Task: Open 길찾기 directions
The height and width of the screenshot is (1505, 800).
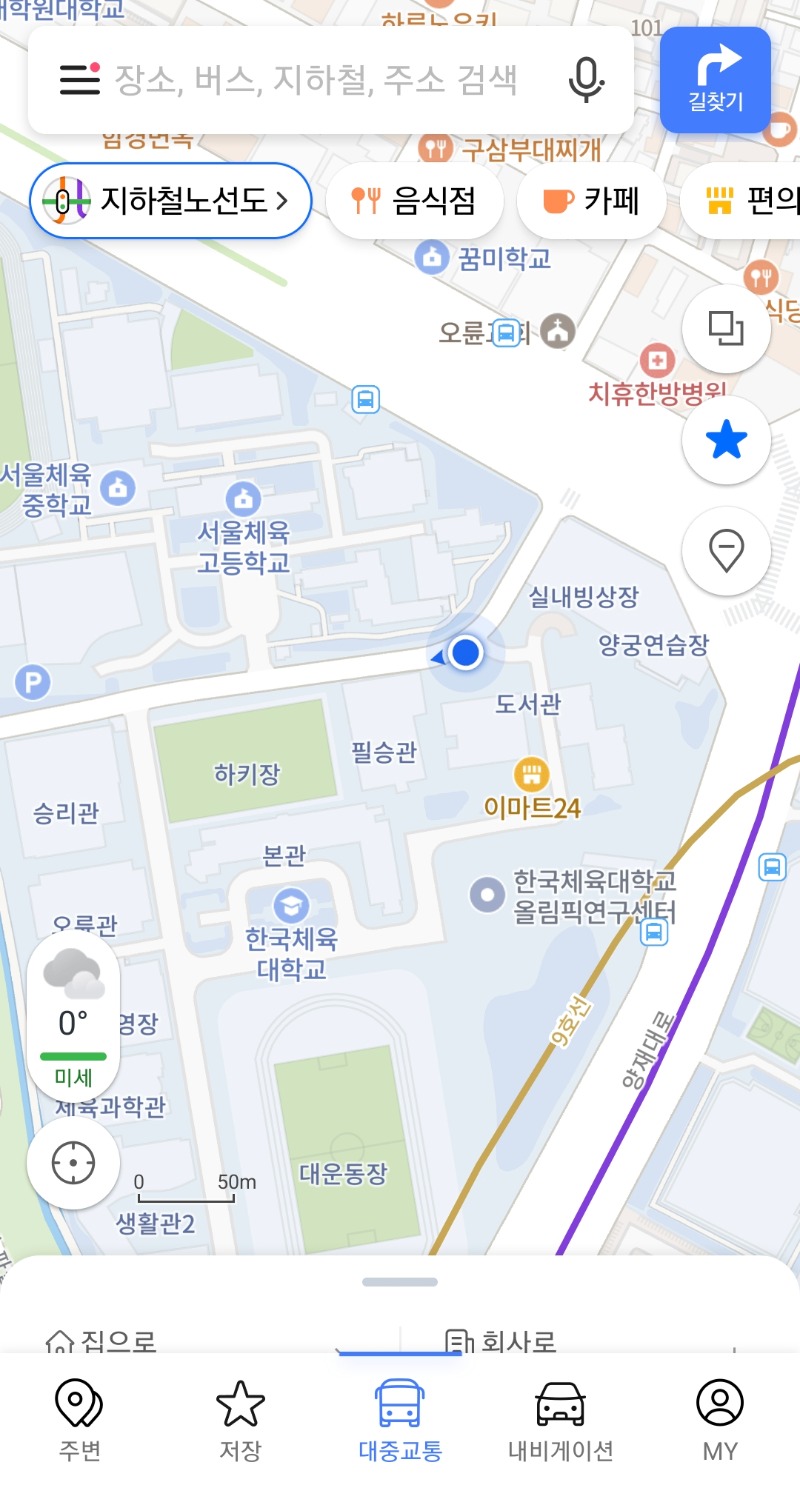Action: tap(715, 80)
